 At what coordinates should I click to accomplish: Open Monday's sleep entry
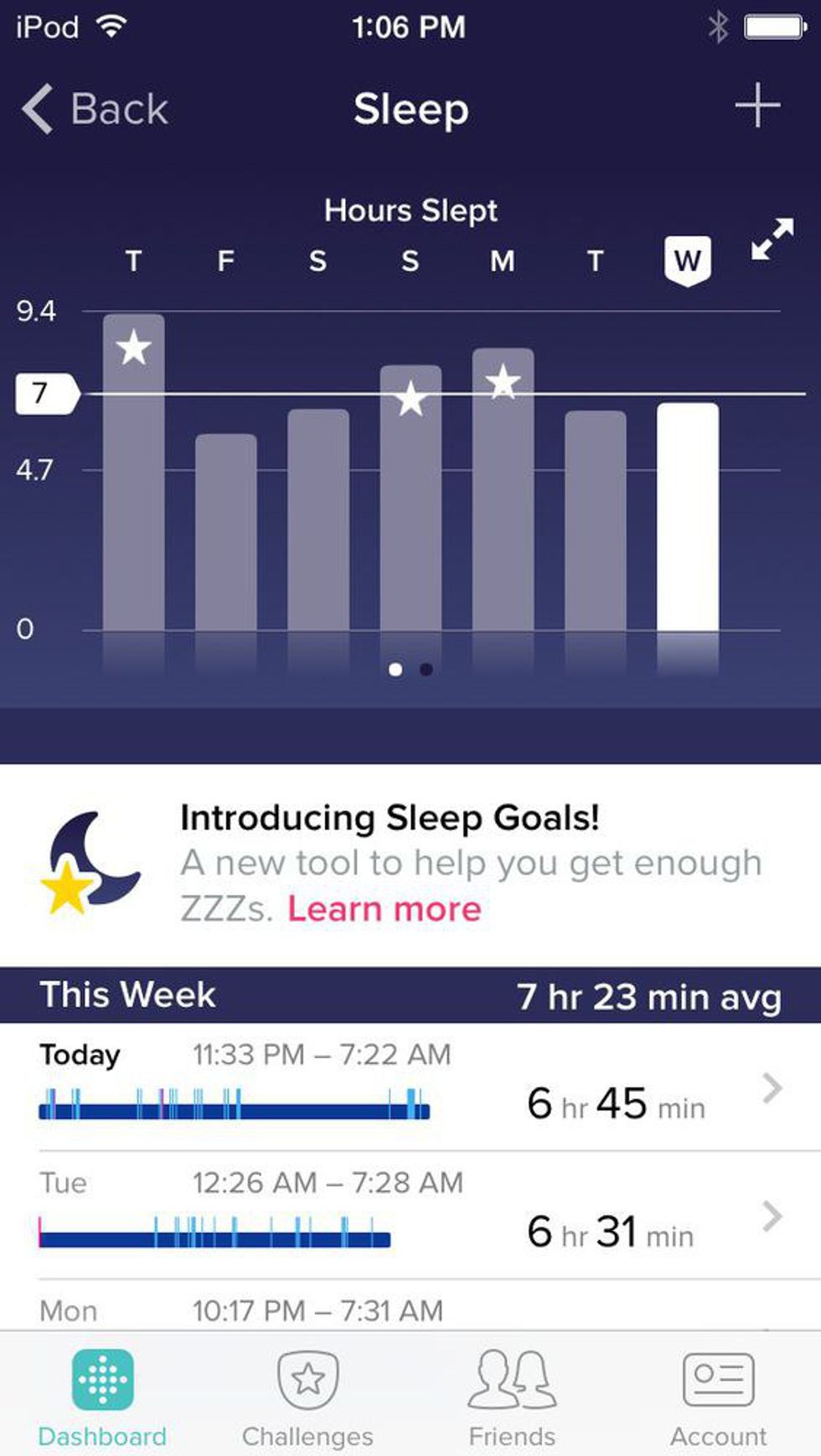410,1309
